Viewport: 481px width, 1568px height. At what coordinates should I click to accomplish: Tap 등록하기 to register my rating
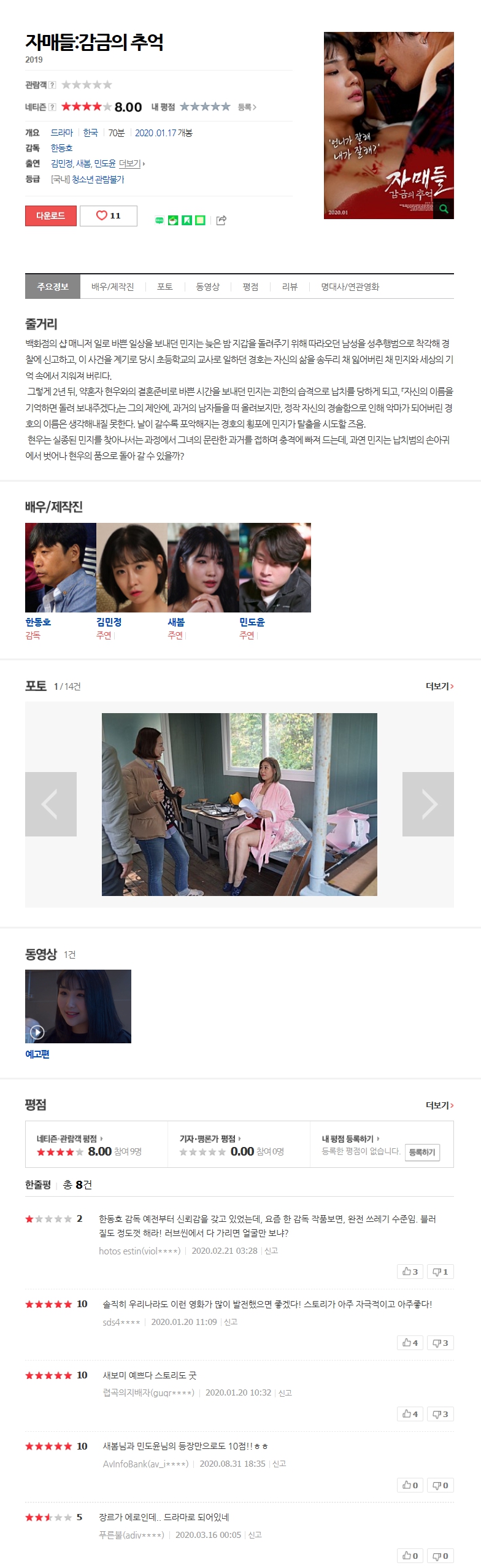point(422,1153)
